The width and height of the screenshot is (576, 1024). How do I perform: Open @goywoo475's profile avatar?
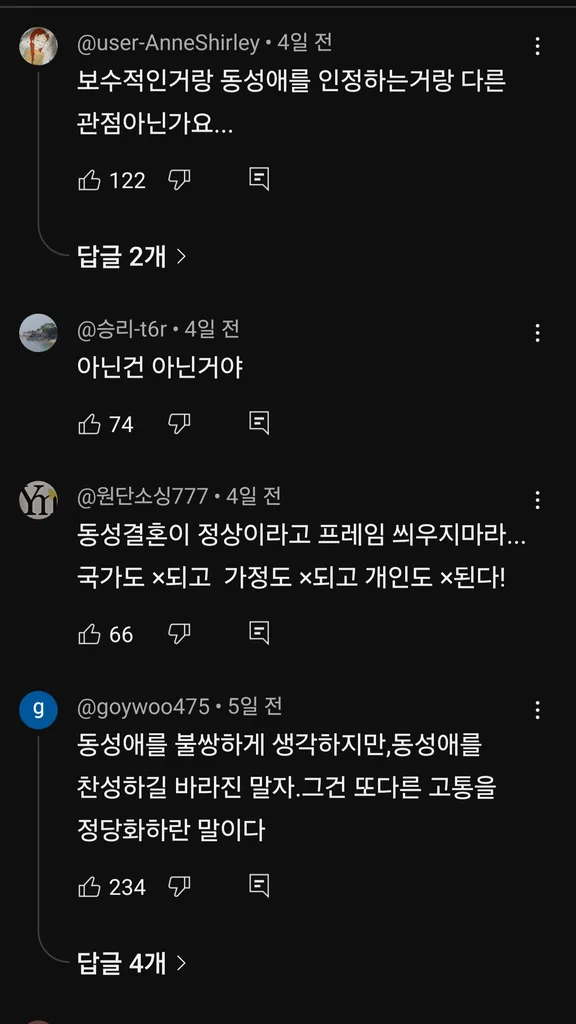click(x=39, y=710)
